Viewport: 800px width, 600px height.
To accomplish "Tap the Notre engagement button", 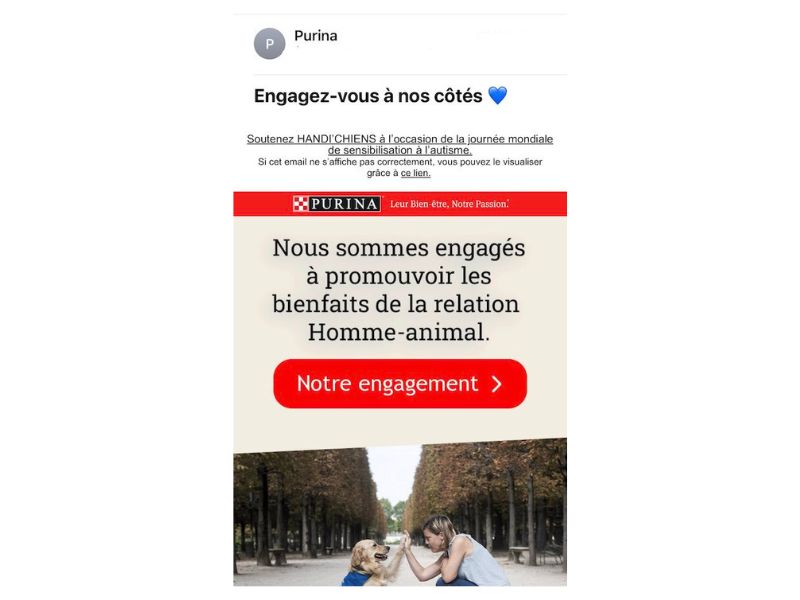I will (x=399, y=384).
